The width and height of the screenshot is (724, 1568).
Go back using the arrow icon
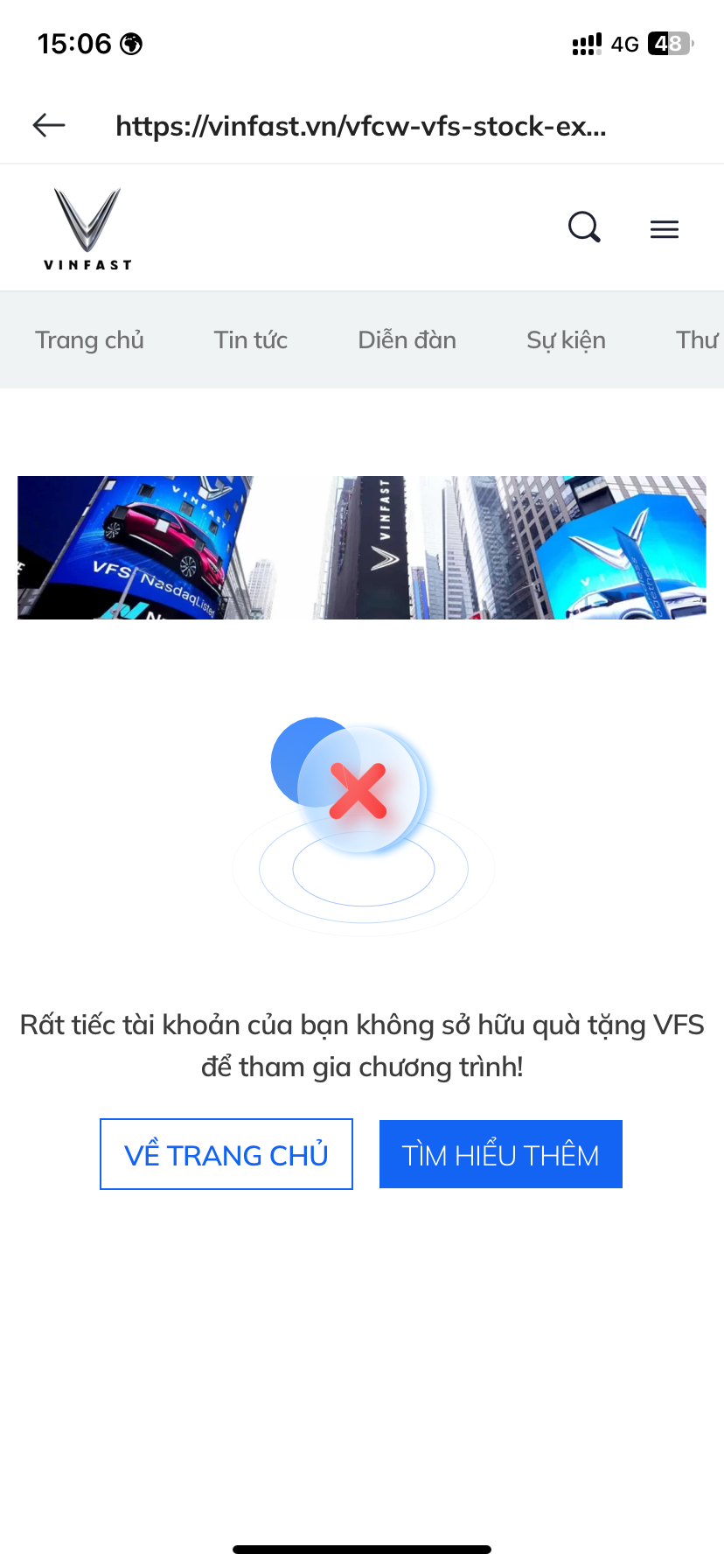pos(49,126)
